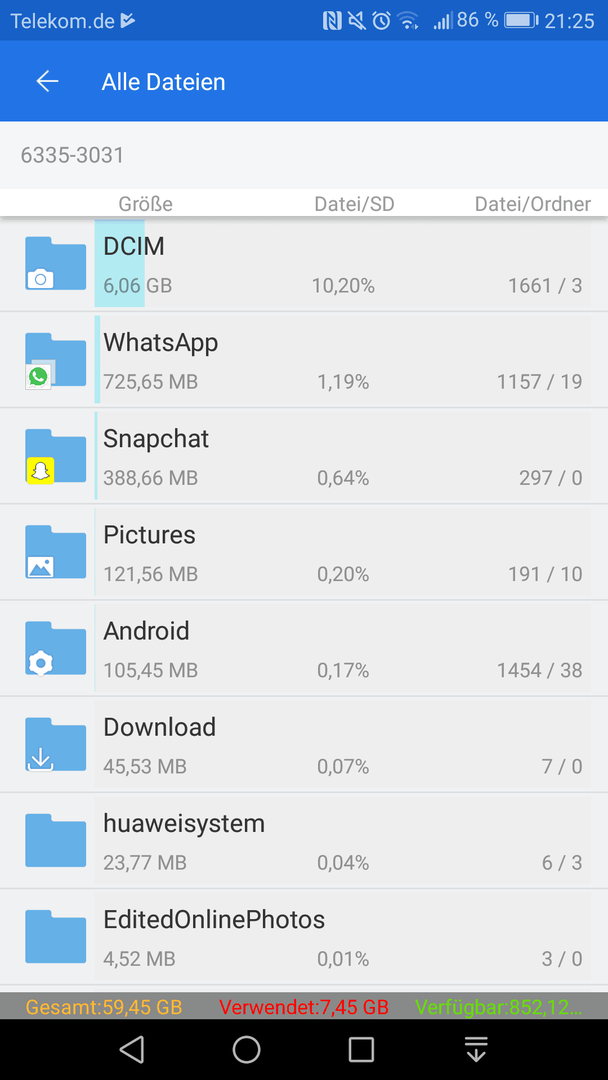Image resolution: width=608 pixels, height=1080 pixels.
Task: Sort the list by Datei/Ordner column
Action: pos(532,204)
